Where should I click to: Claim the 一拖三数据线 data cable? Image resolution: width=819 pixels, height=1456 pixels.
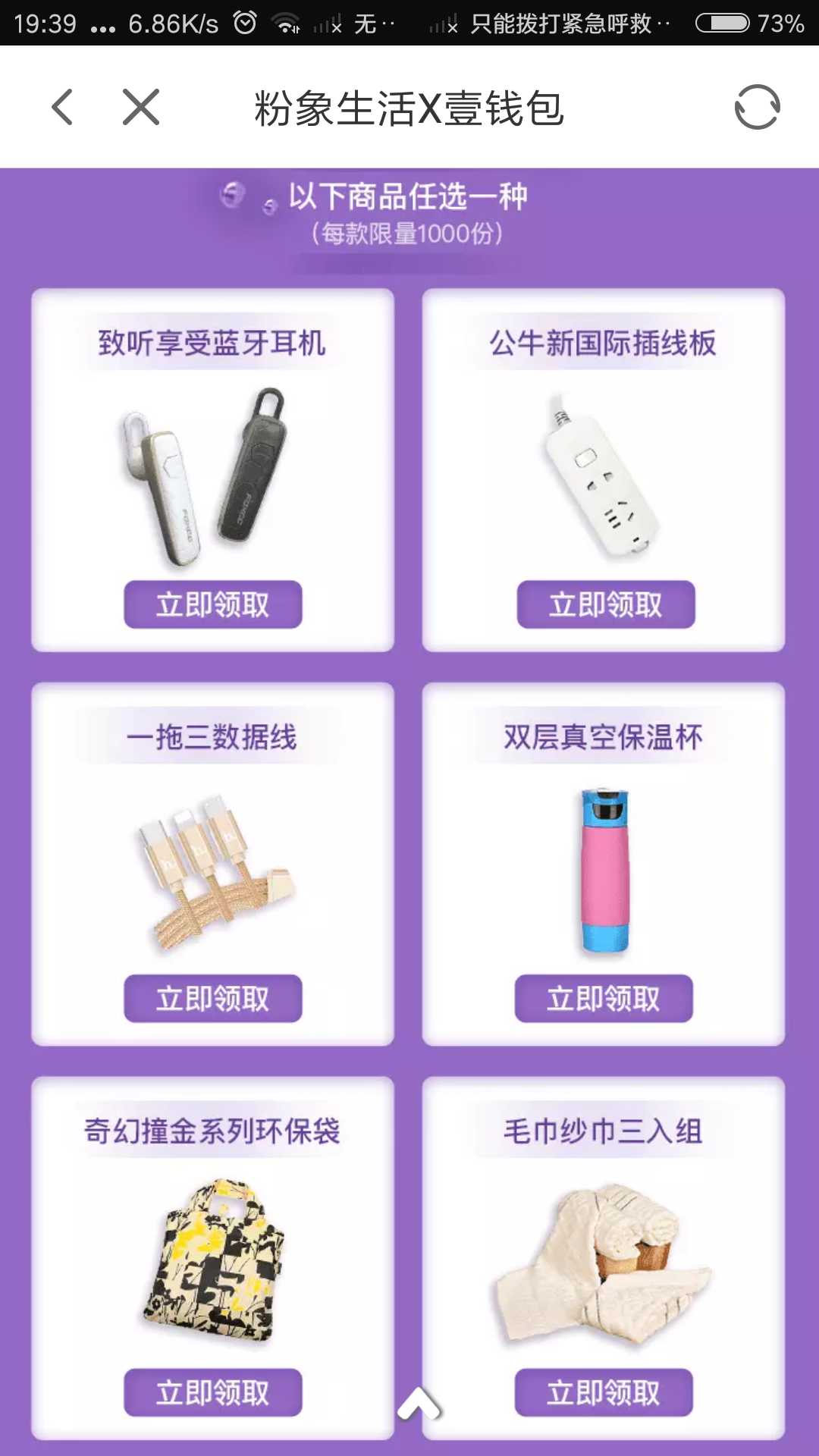pos(213,999)
